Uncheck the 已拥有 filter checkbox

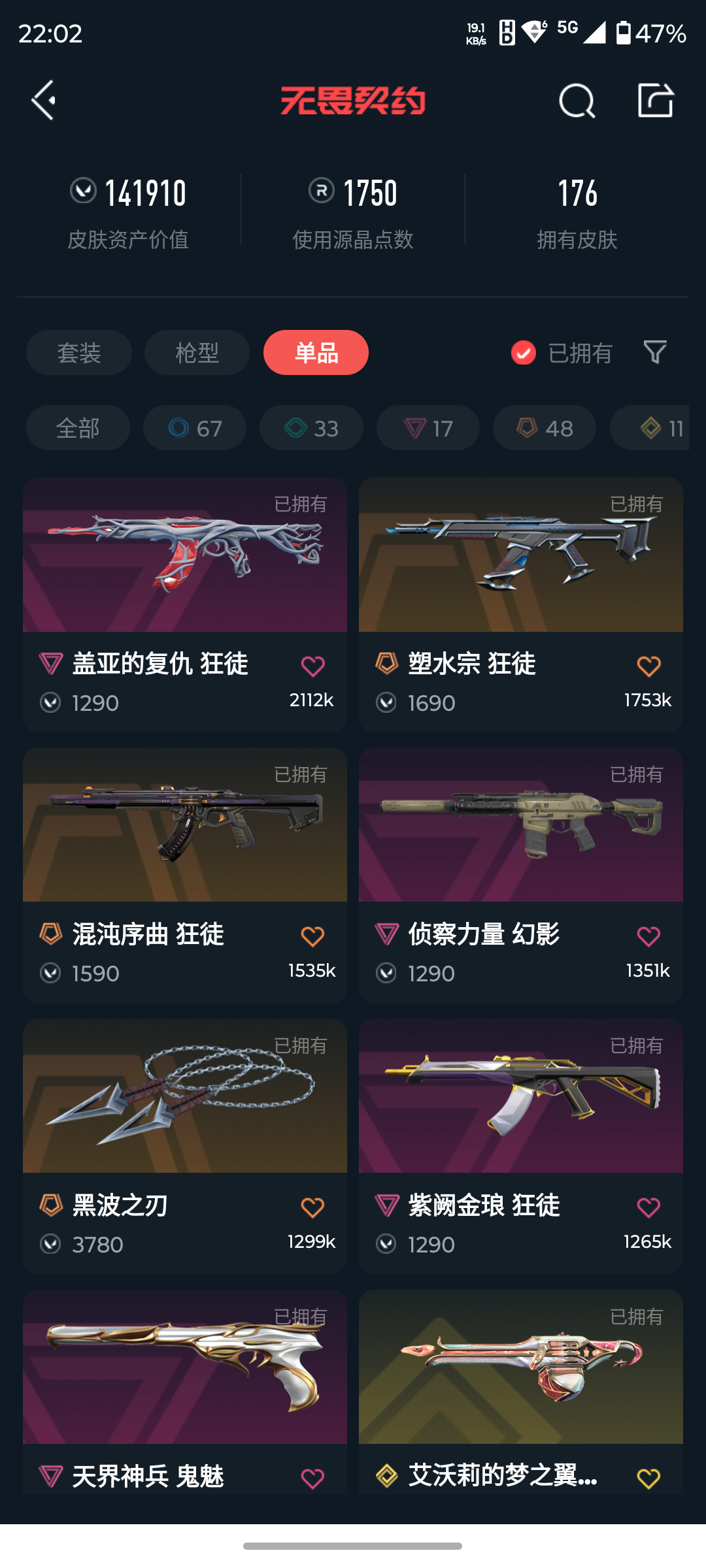click(523, 353)
